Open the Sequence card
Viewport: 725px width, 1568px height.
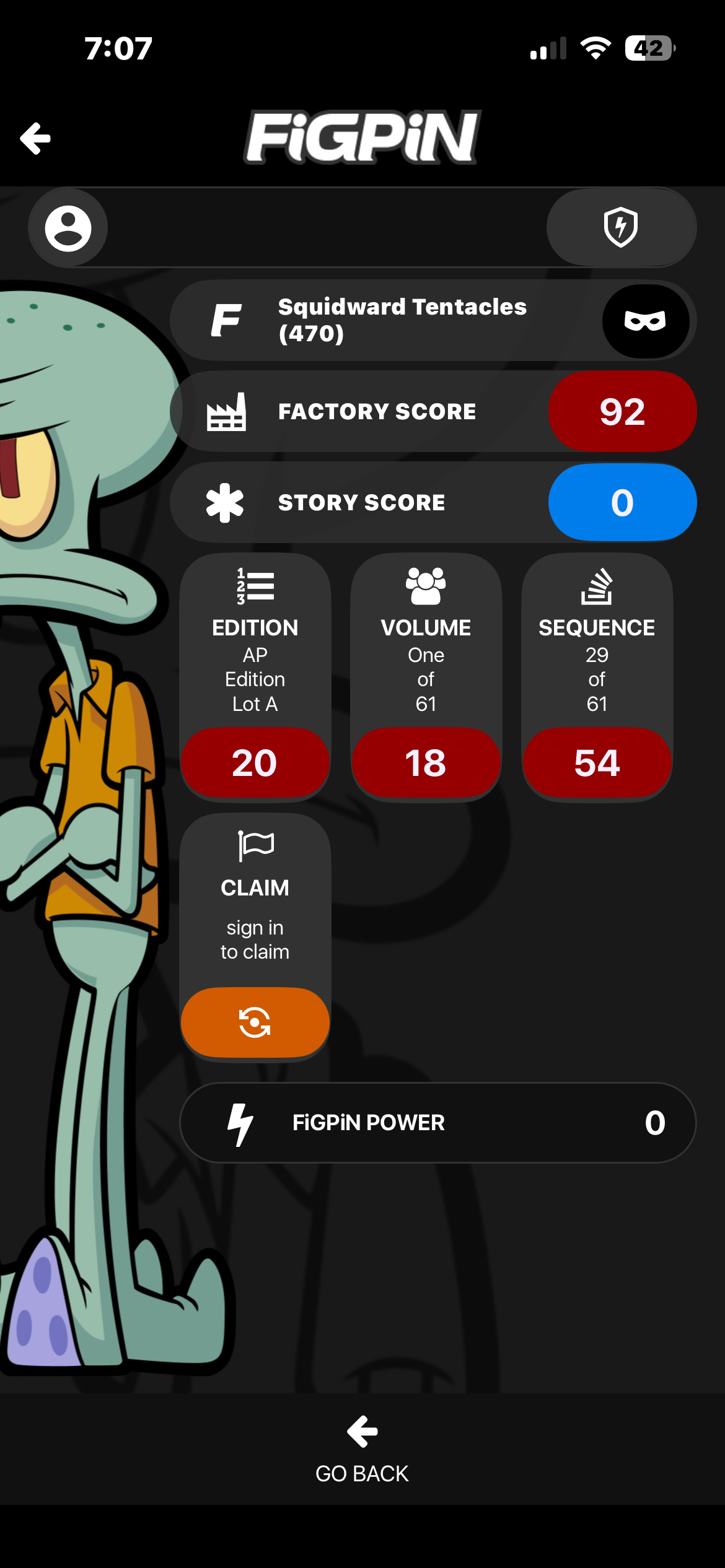(597, 677)
